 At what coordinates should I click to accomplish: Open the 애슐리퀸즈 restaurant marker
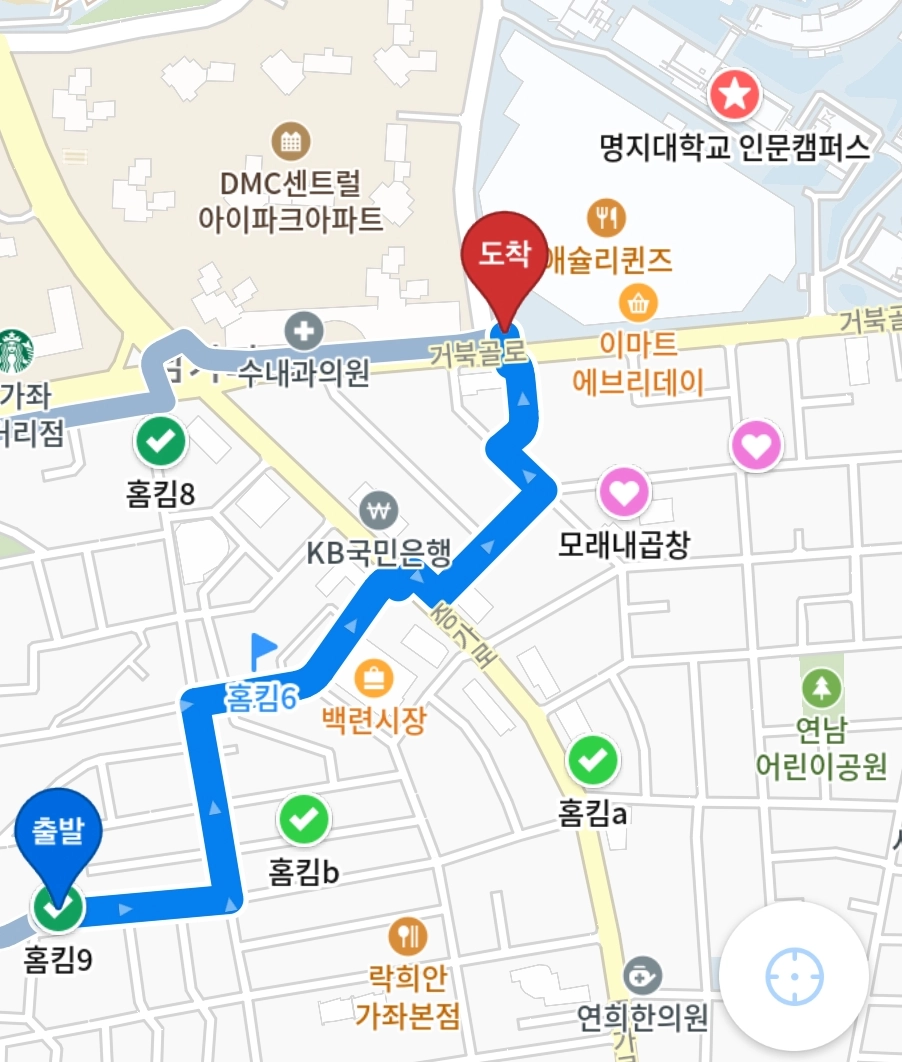(606, 216)
